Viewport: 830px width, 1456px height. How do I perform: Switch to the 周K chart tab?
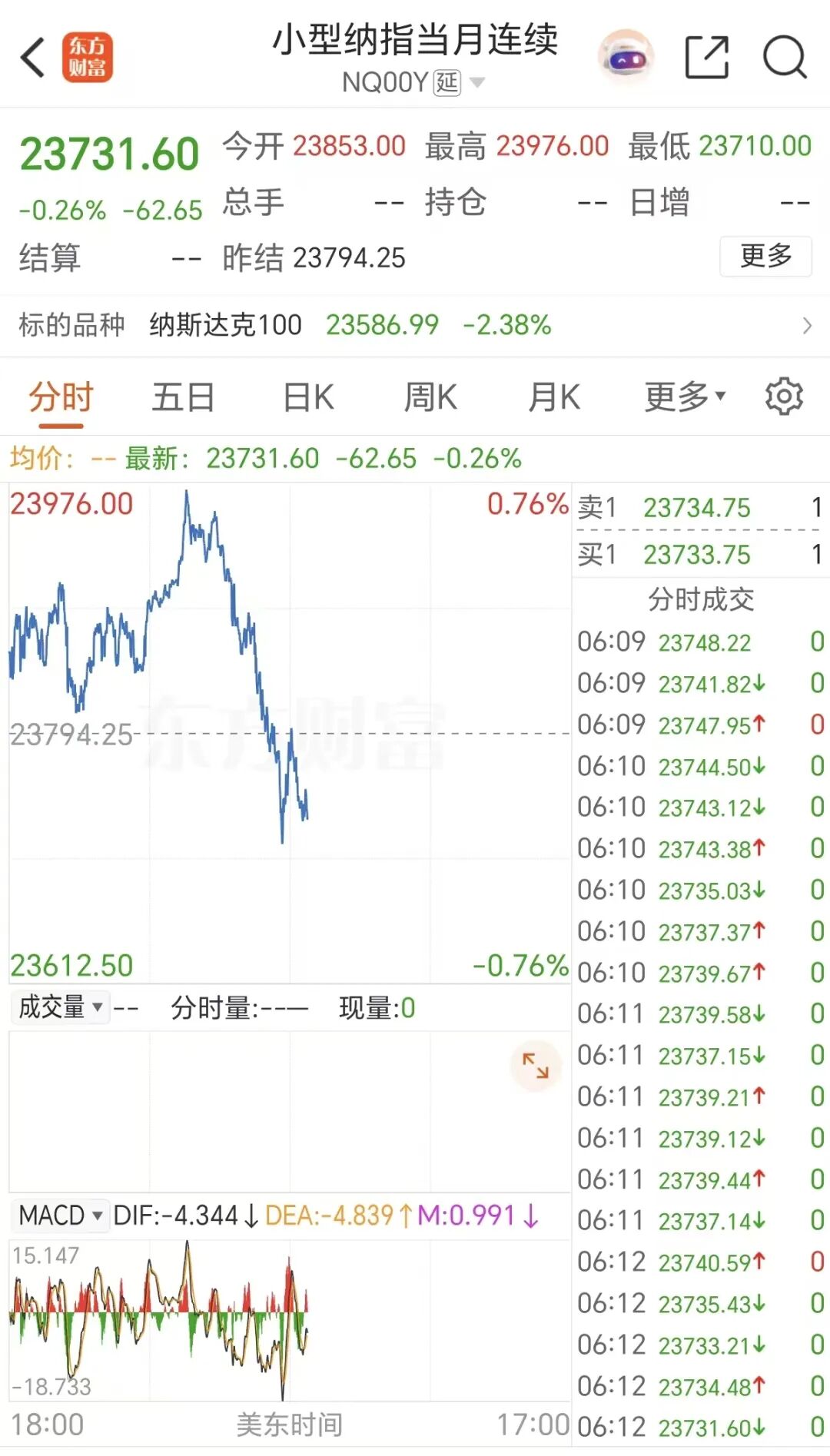430,397
